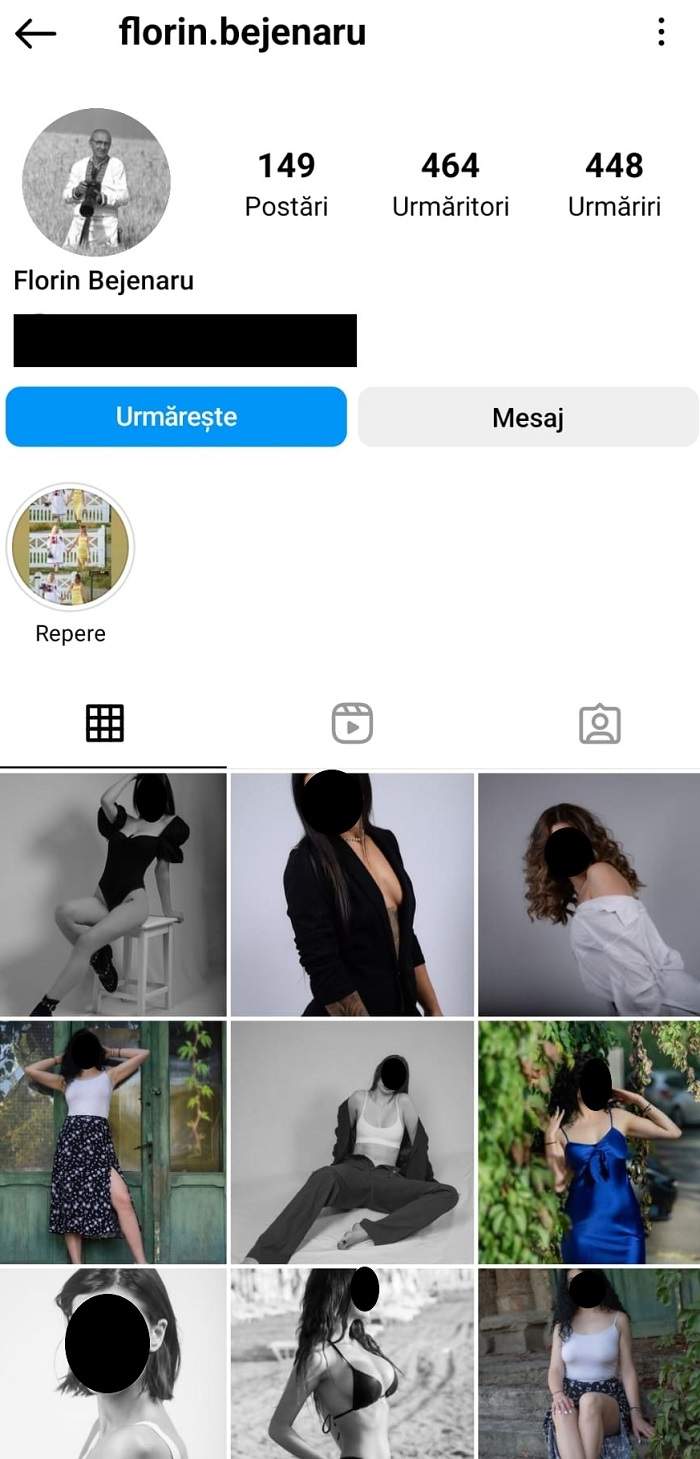Open the profile picture
This screenshot has width=700, height=1459.
coord(96,182)
